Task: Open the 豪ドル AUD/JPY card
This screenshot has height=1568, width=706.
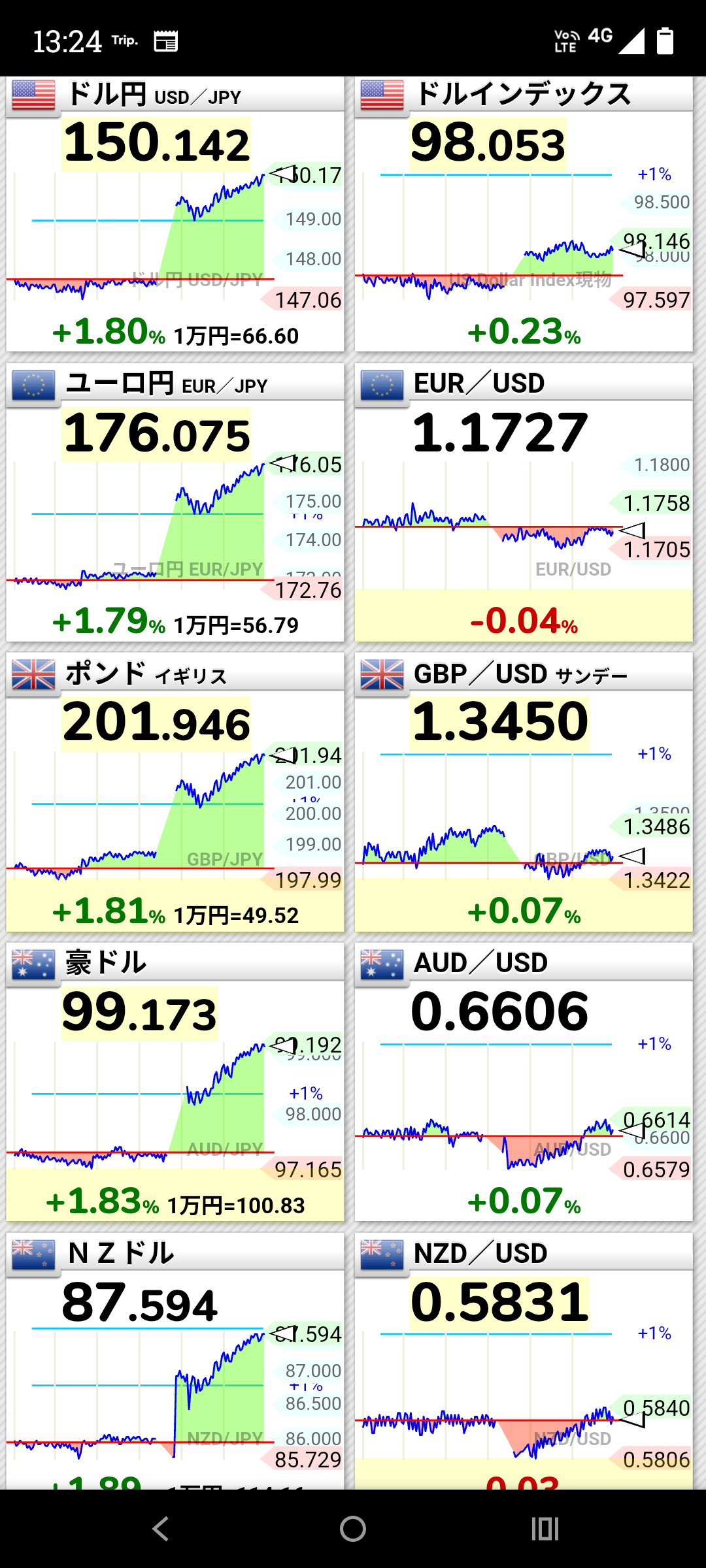Action: pos(175,1083)
